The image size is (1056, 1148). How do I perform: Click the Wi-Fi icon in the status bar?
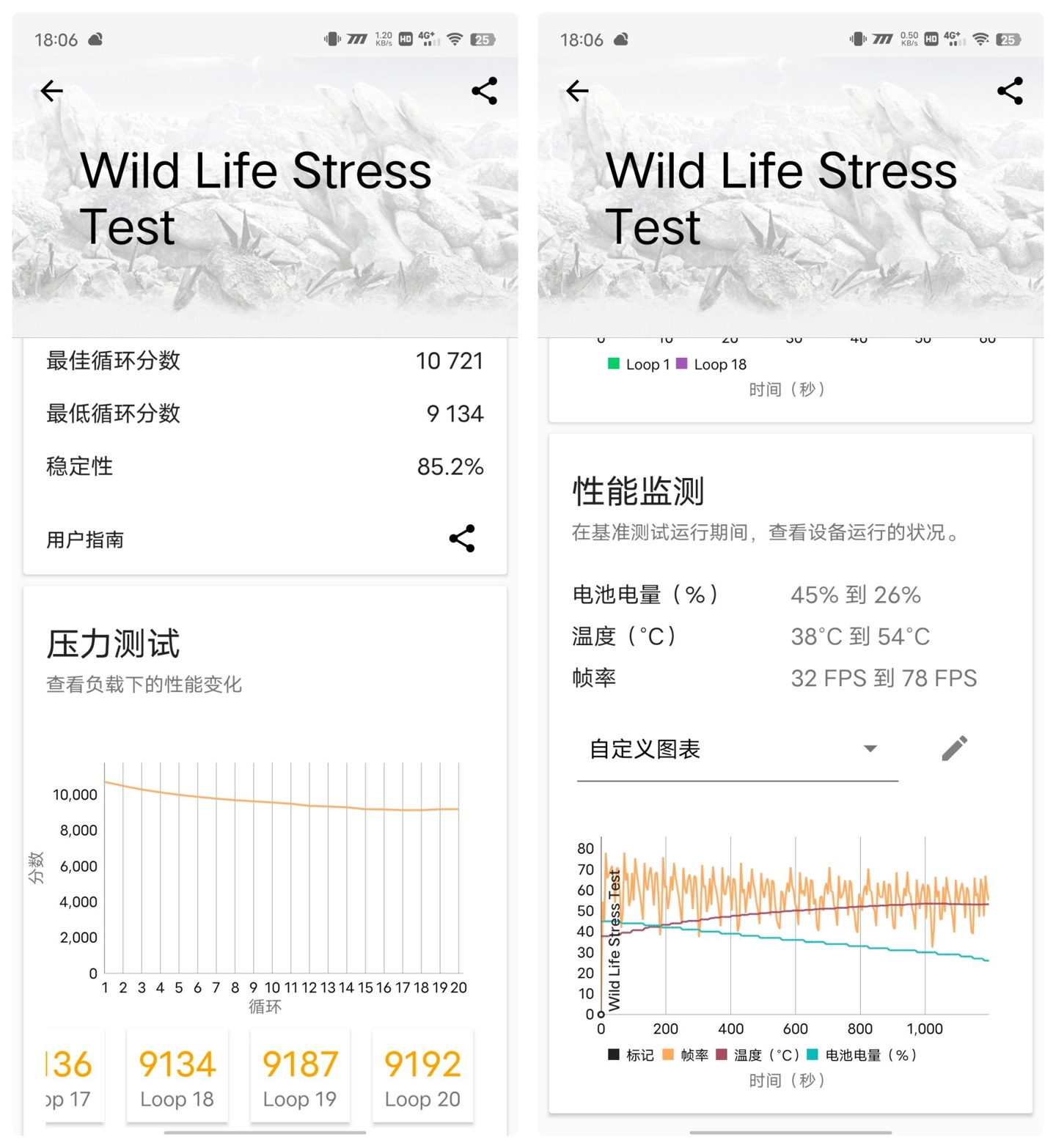coord(455,39)
